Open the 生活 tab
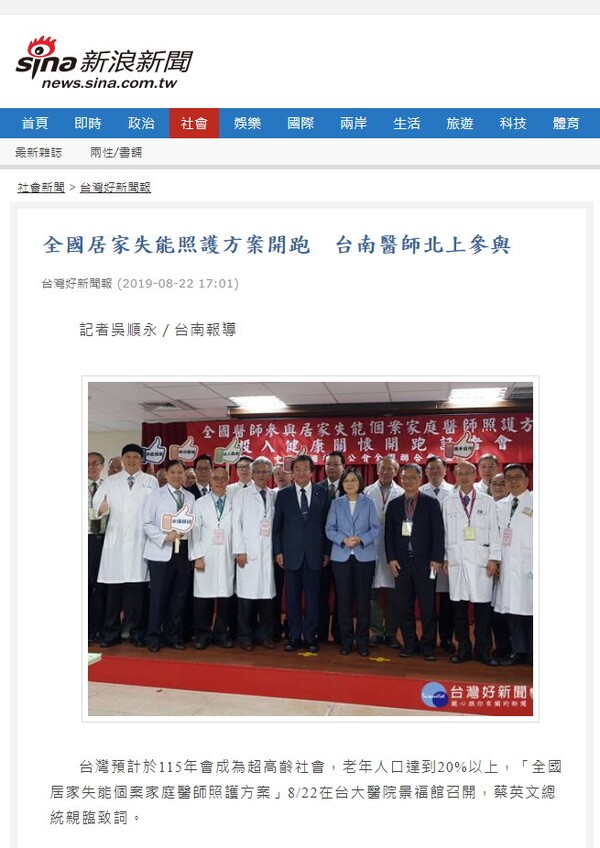This screenshot has width=600, height=848. (x=406, y=123)
